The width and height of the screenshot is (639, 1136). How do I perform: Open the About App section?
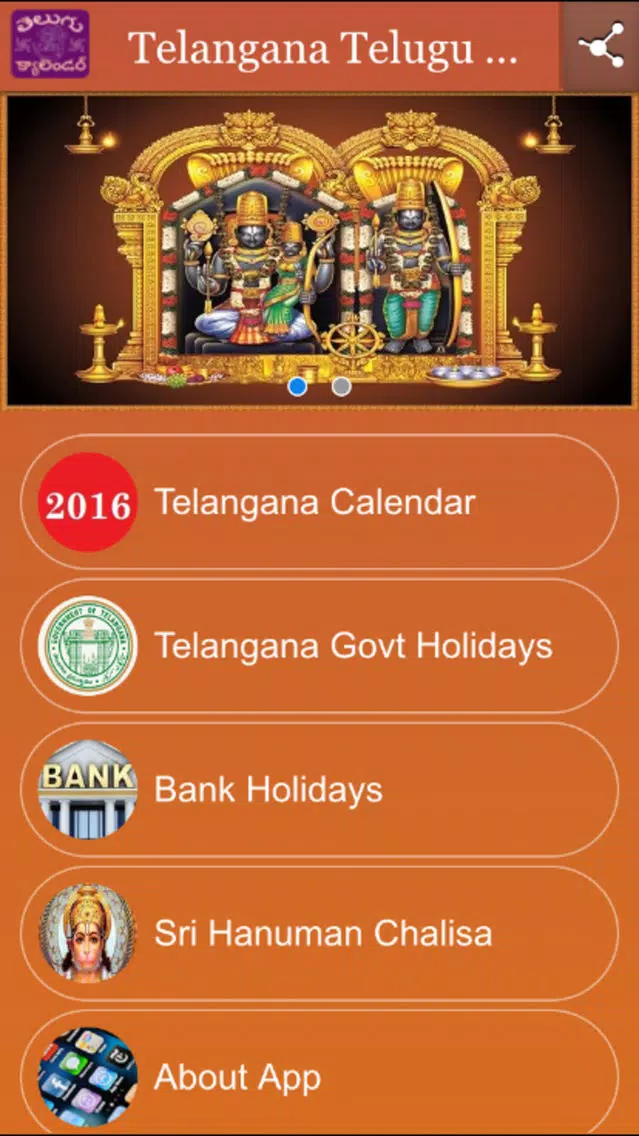320,1074
